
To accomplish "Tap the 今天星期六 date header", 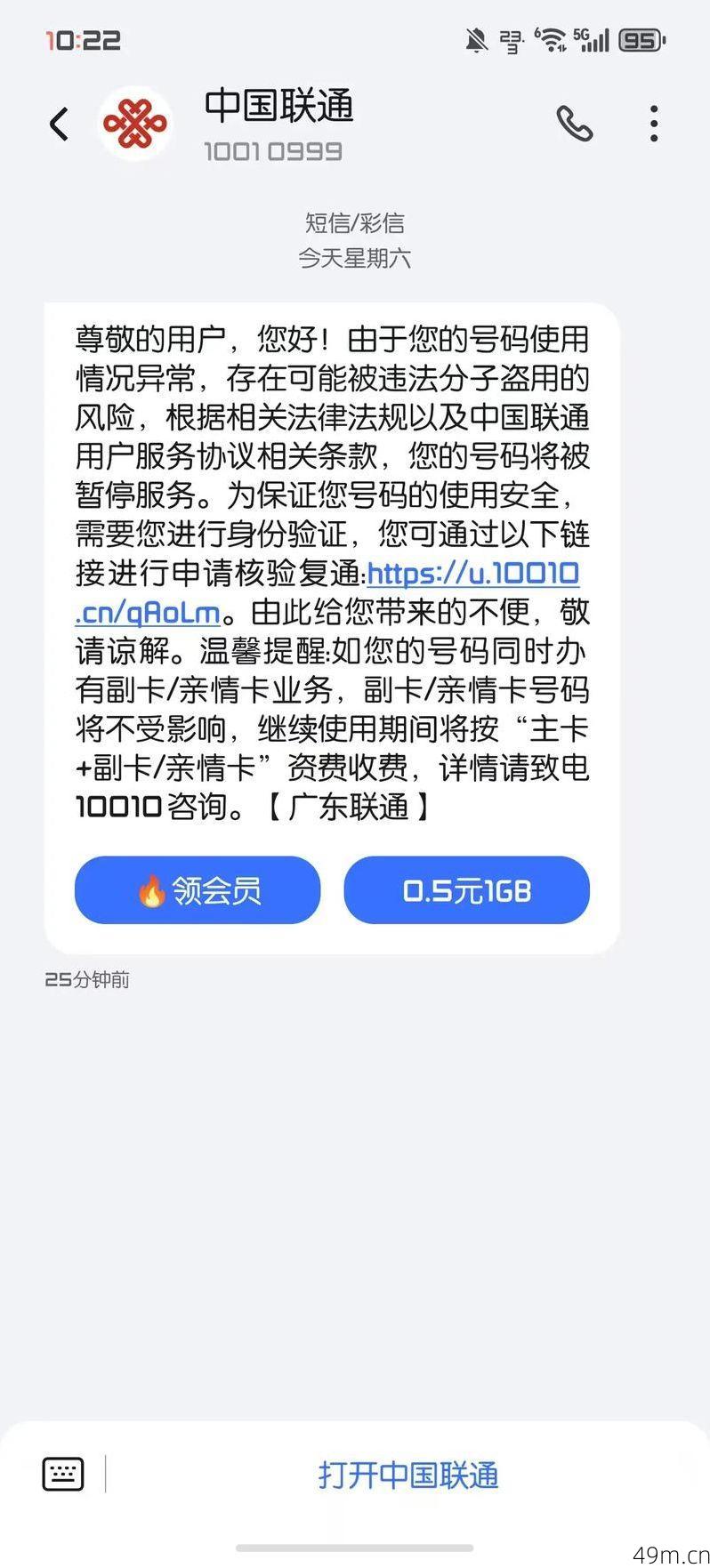I will (x=355, y=259).
